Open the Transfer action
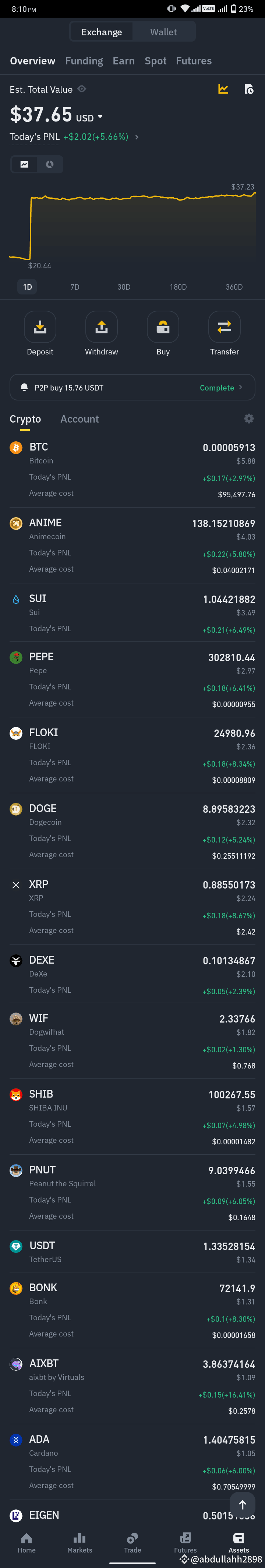Screen dimensions: 265x1568 click(x=224, y=333)
